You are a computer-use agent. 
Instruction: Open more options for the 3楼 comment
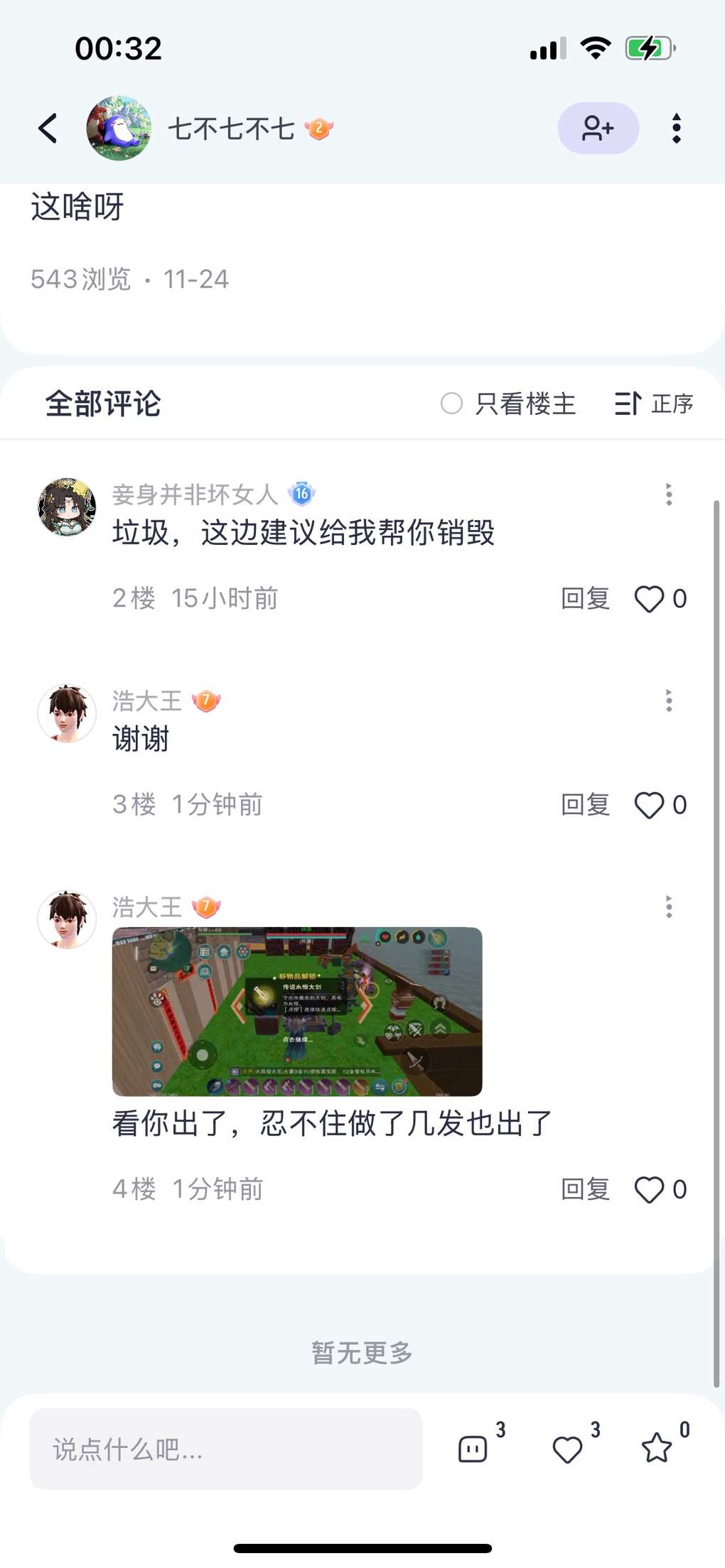[668, 701]
